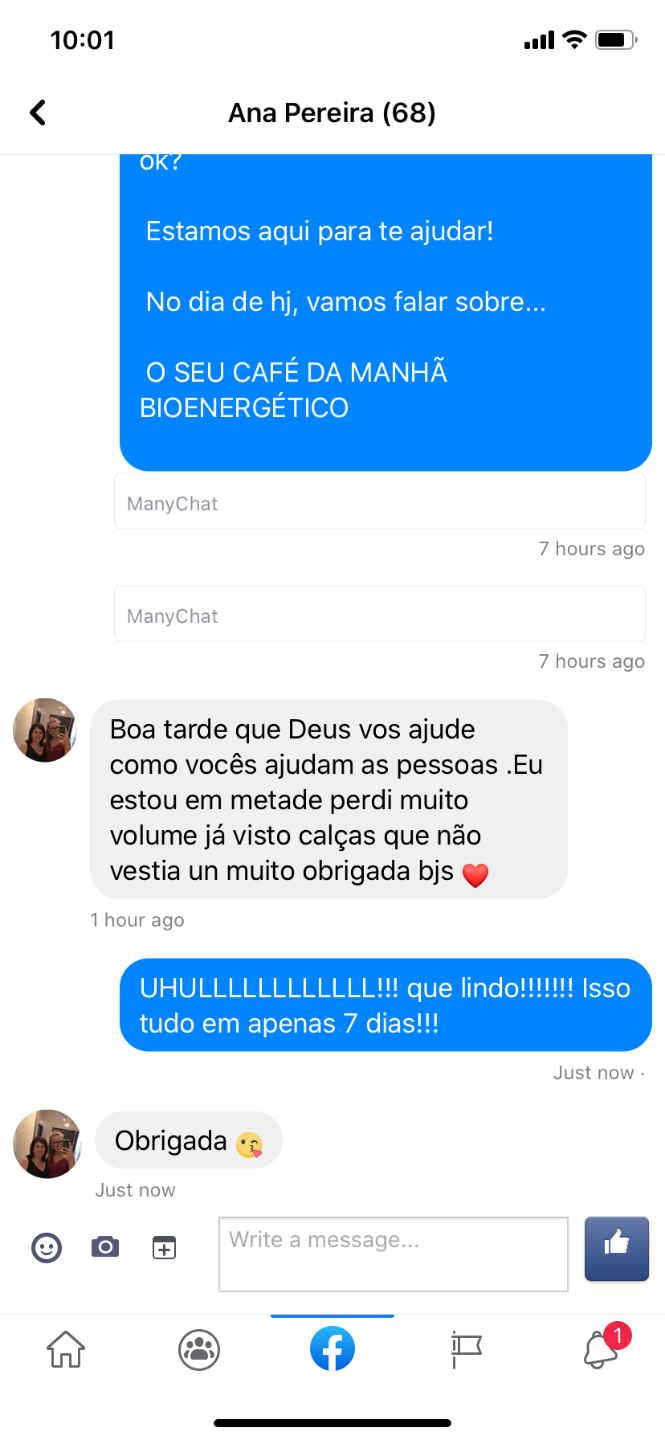Go to the Pages flag tab
Screen dimensions: 665x1440
466,1350
